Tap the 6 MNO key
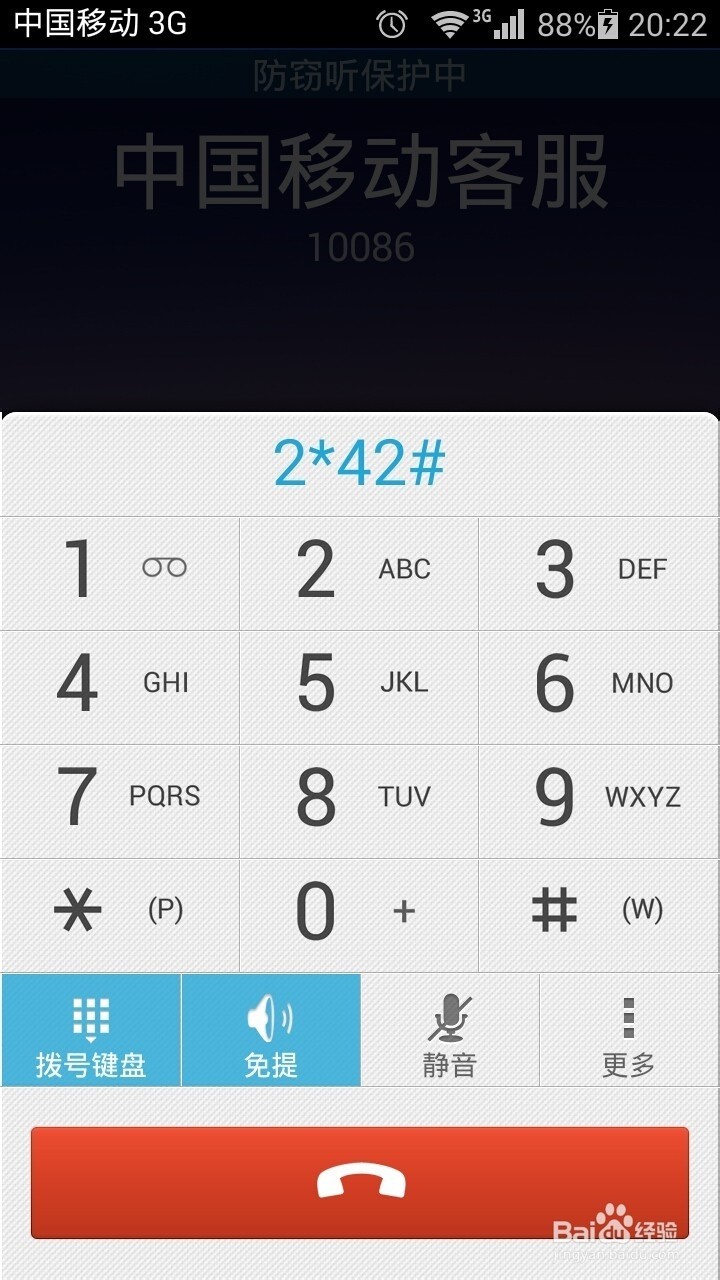 click(600, 687)
